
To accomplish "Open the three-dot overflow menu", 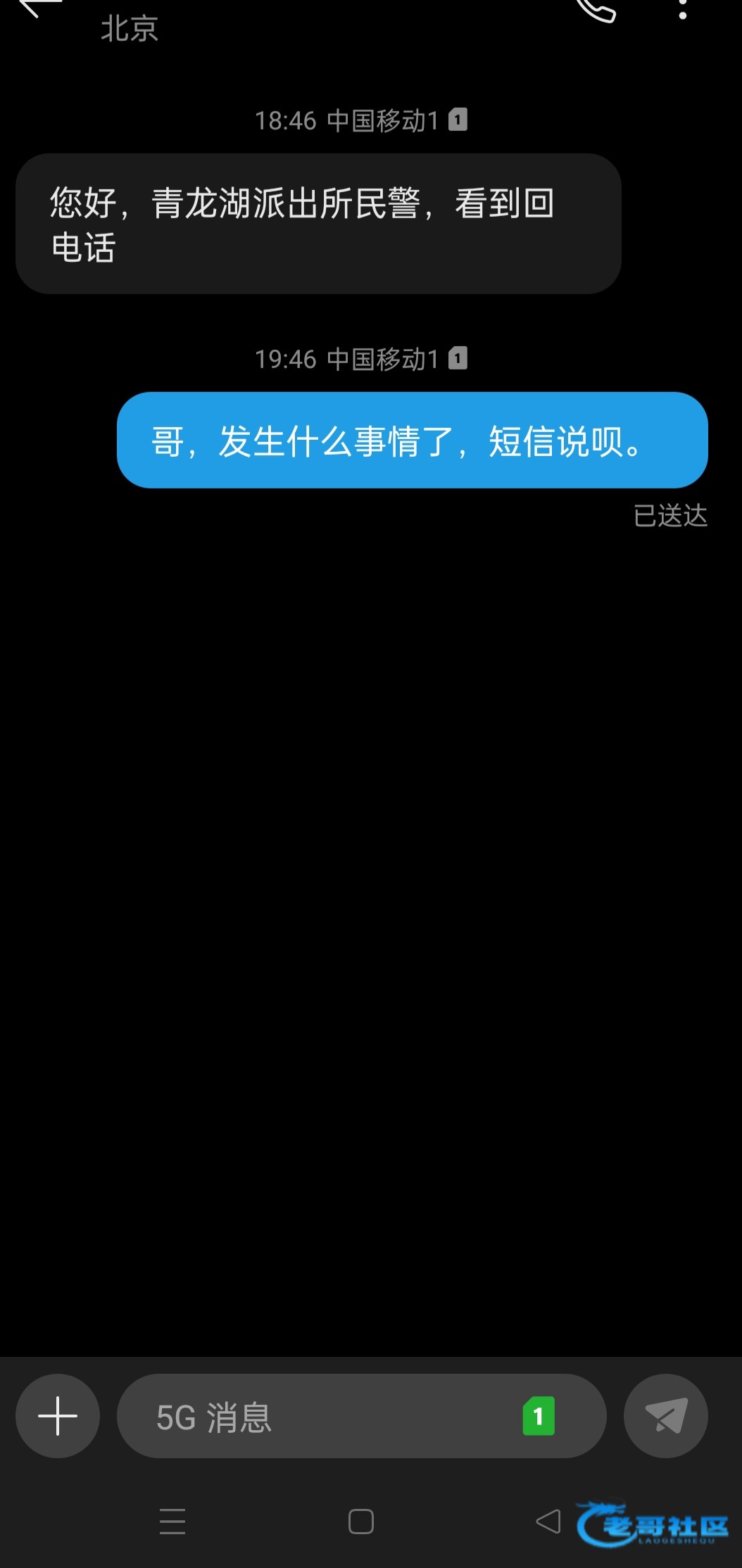I will [682, 8].
